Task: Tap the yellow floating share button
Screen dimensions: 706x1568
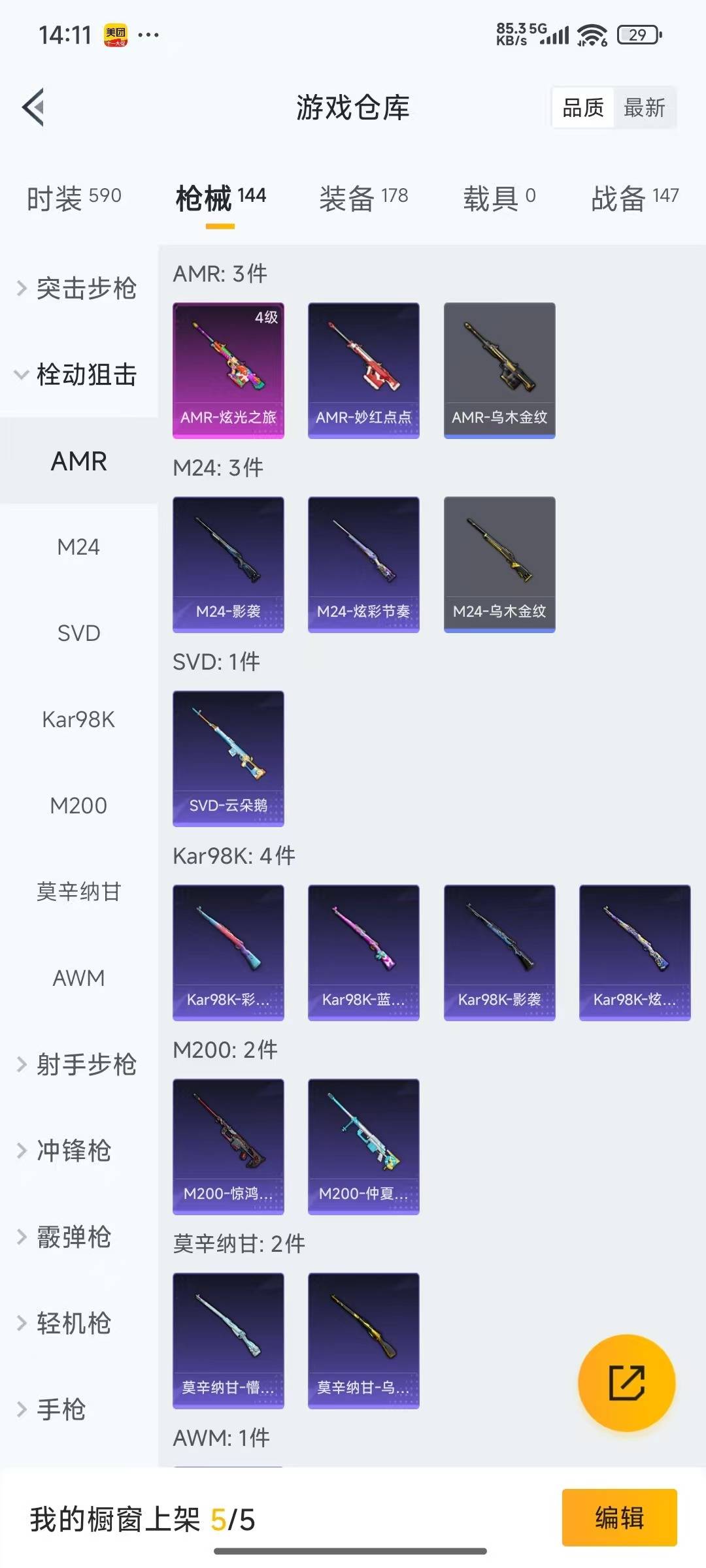Action: [x=626, y=1382]
